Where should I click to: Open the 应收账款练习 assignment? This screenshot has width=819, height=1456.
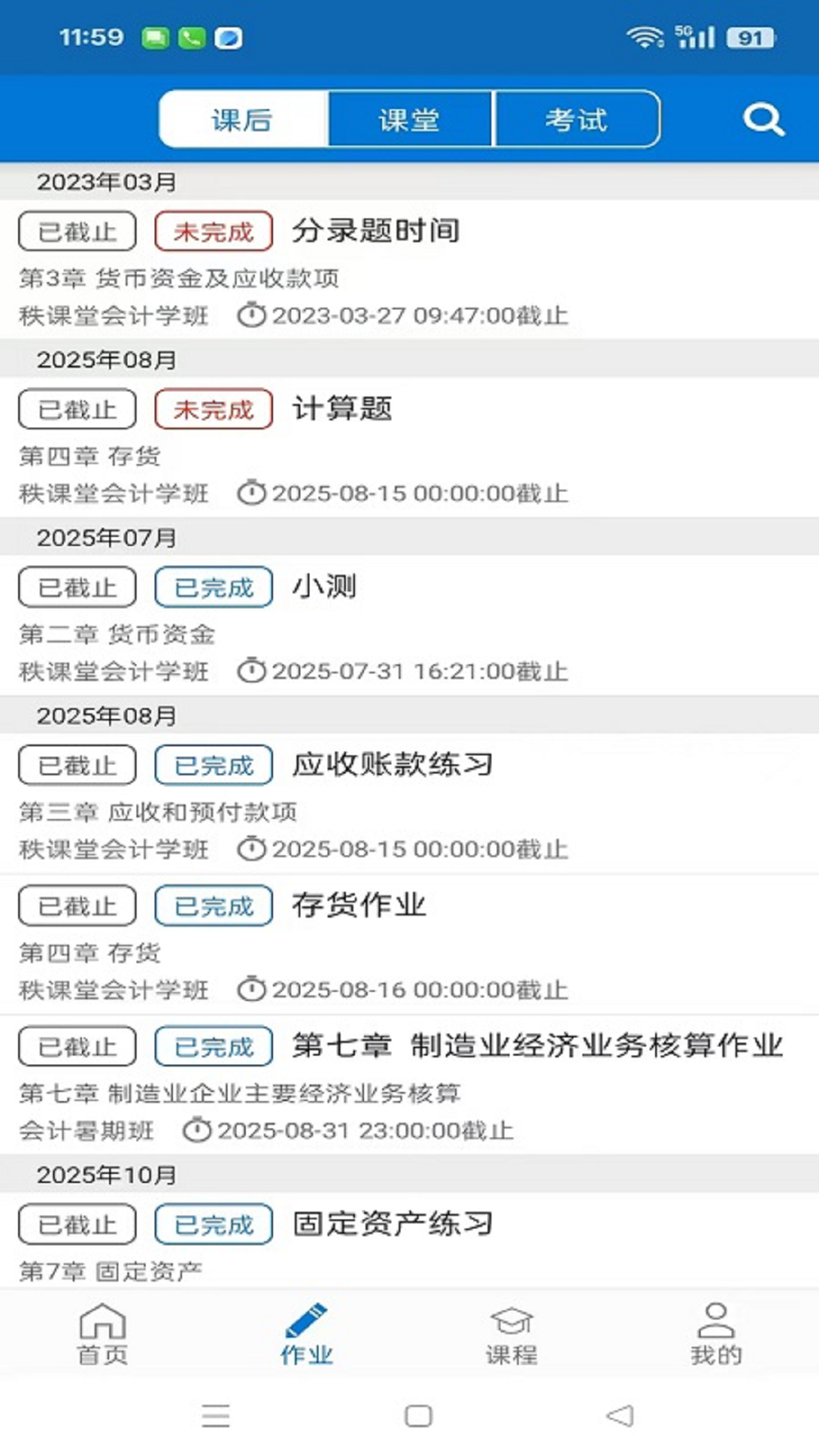click(x=391, y=764)
